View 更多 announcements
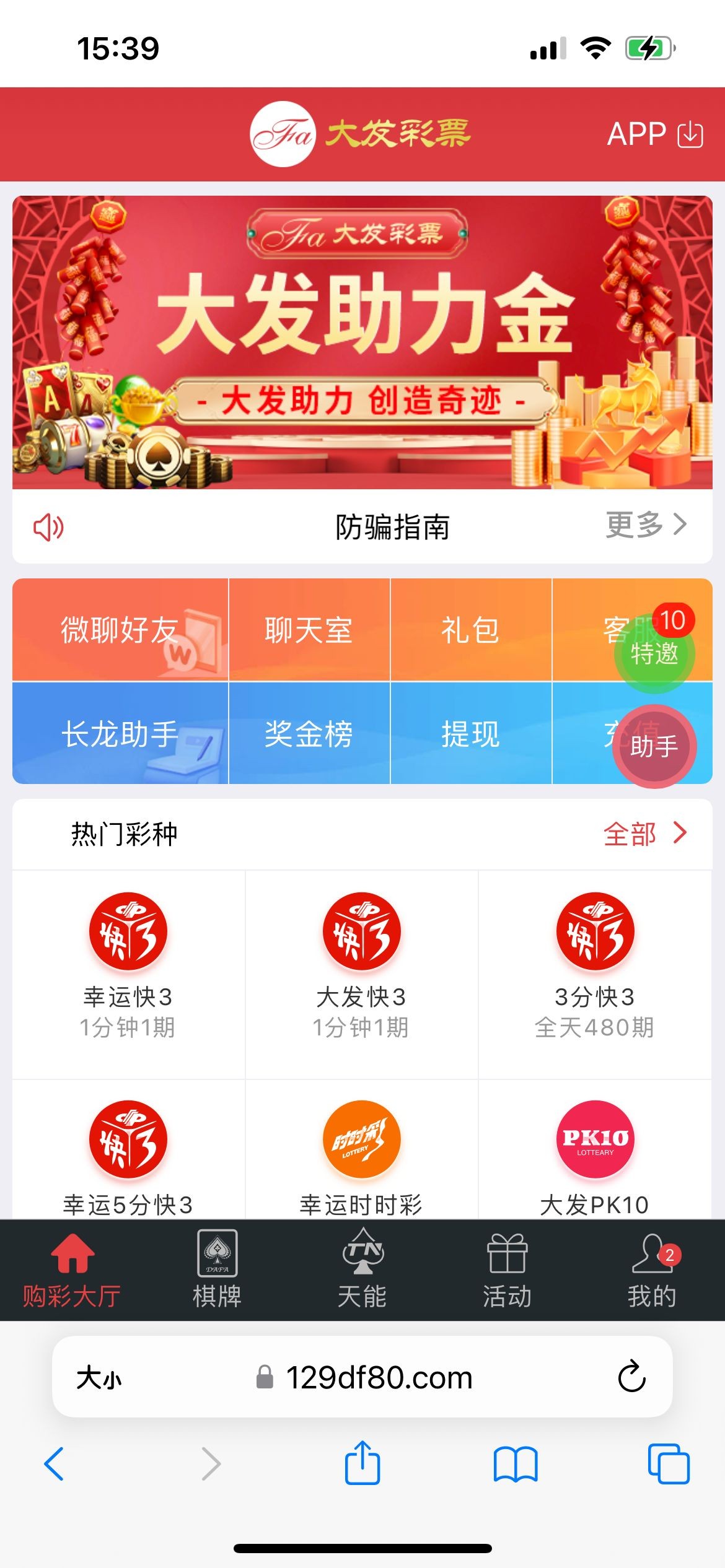Viewport: 725px width, 1568px height. click(646, 525)
